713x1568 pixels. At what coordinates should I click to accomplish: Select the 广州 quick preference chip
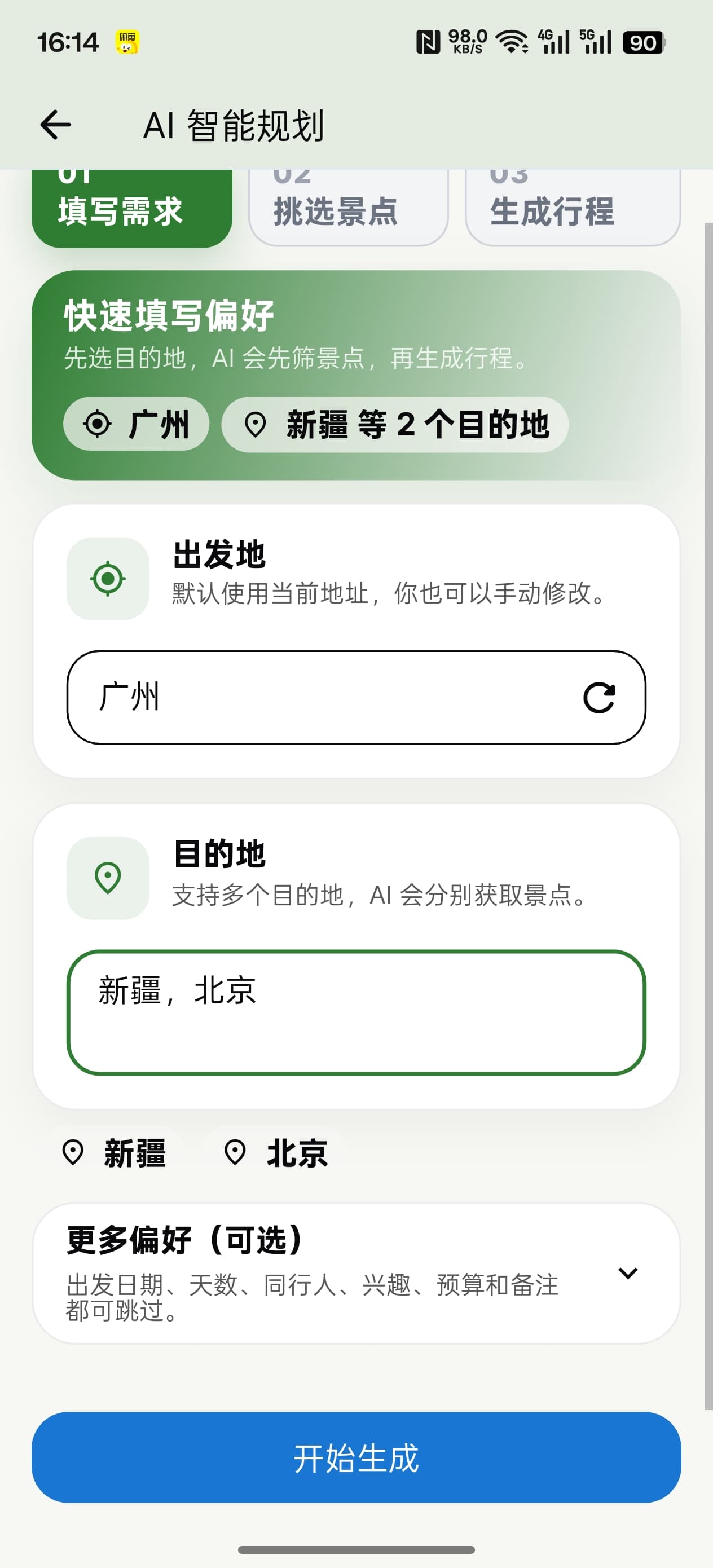tap(136, 424)
